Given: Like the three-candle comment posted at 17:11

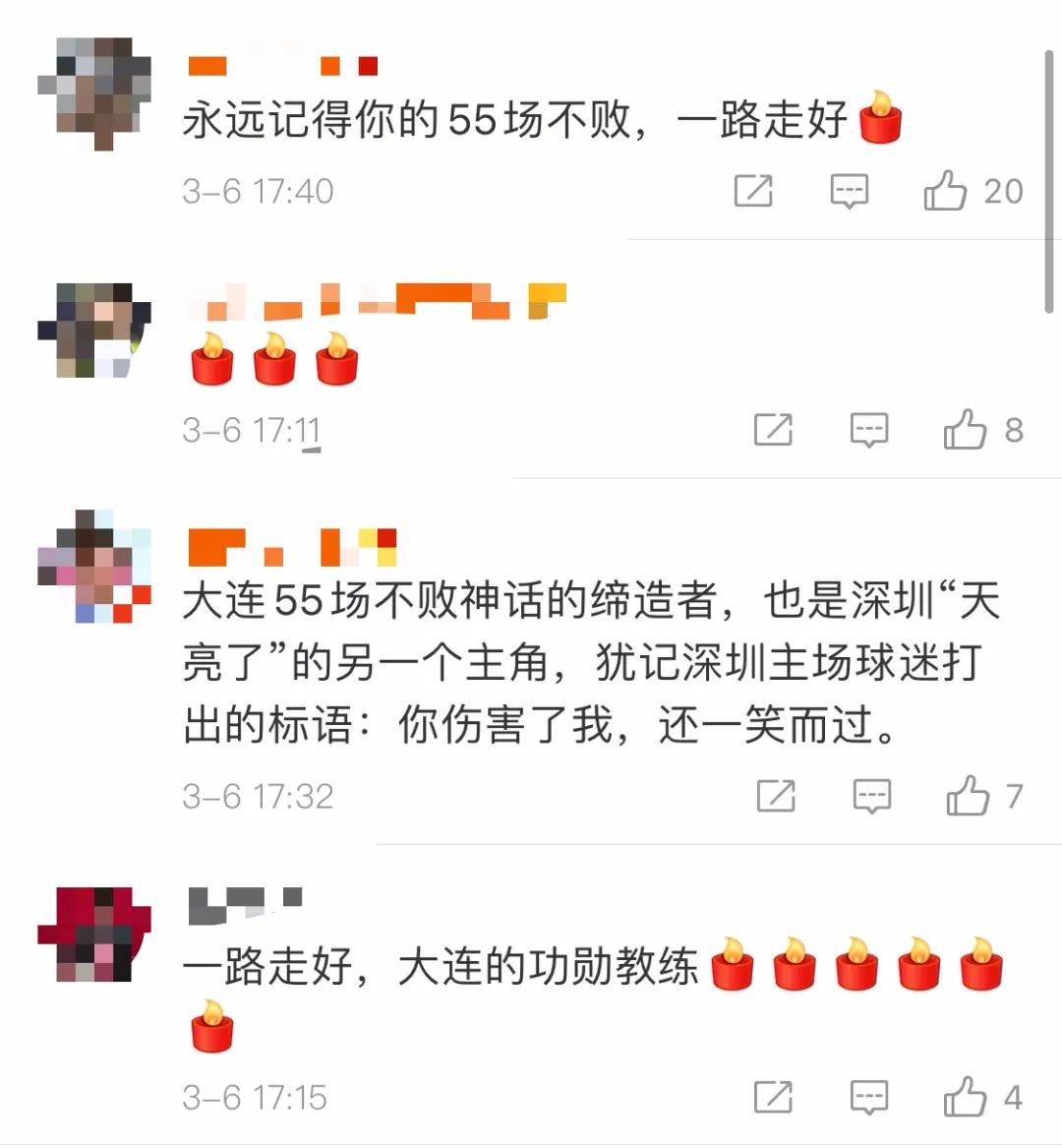Looking at the screenshot, I should (x=965, y=429).
